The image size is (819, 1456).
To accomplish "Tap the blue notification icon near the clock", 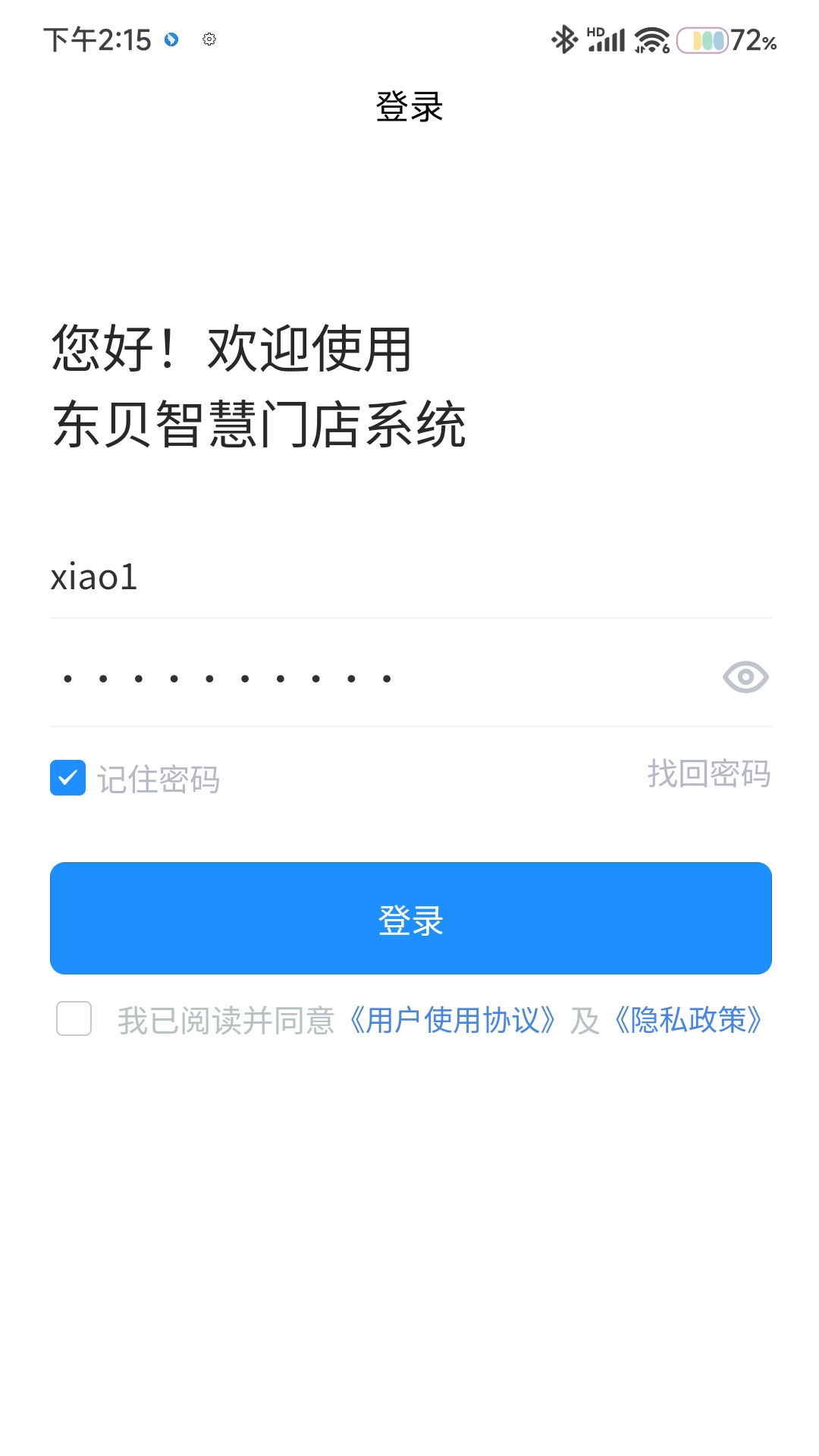I will [170, 39].
